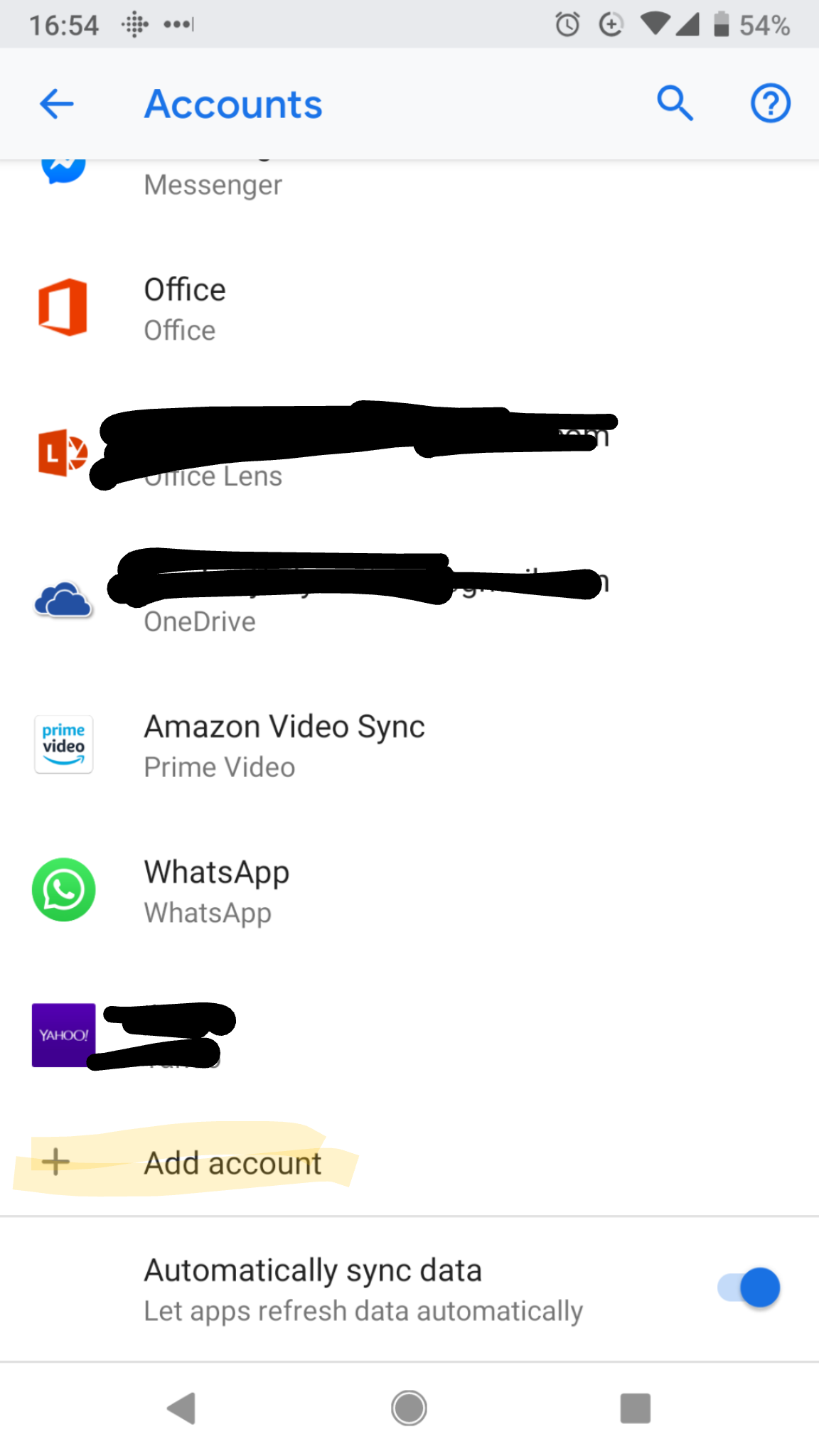
Task: Select the Office app icon
Action: coord(61,308)
